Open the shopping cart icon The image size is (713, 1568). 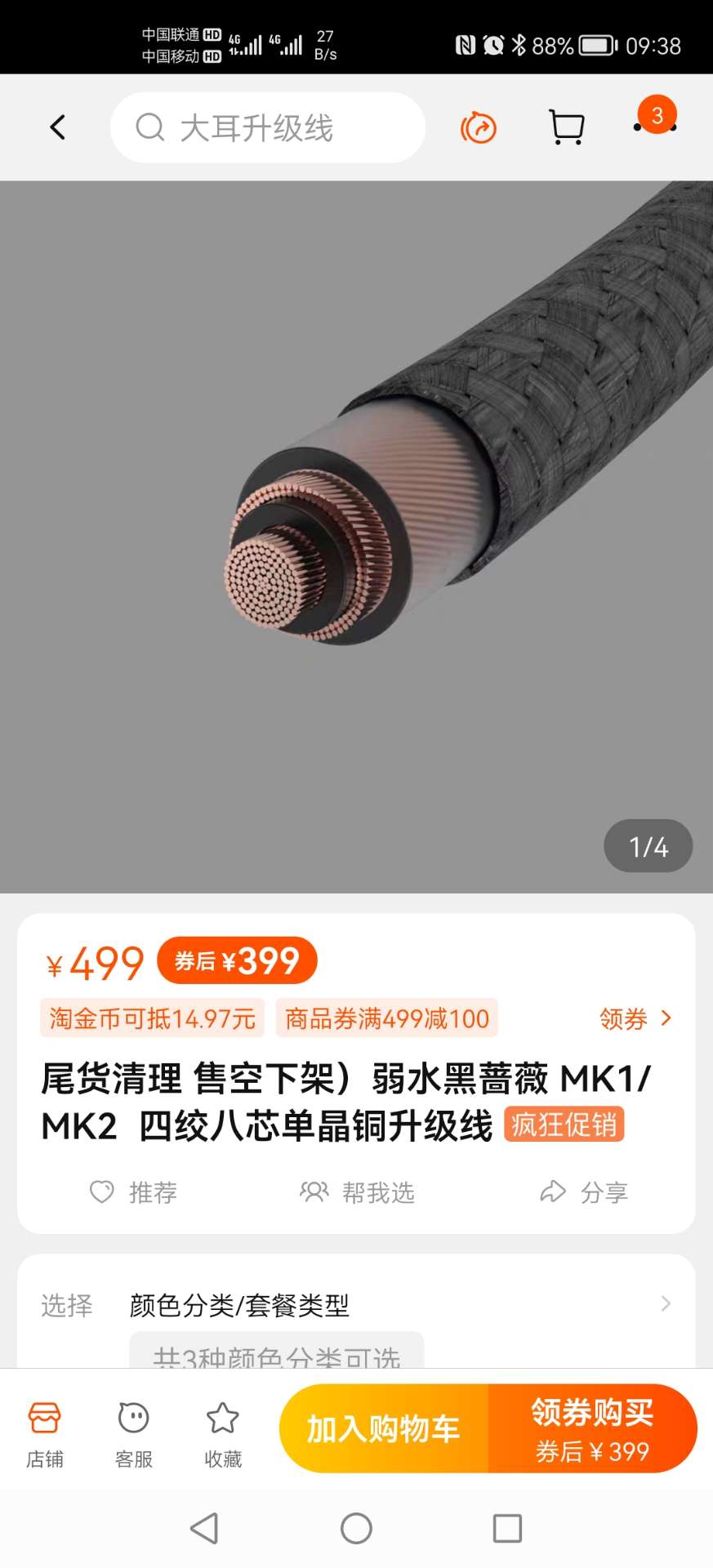coord(566,127)
